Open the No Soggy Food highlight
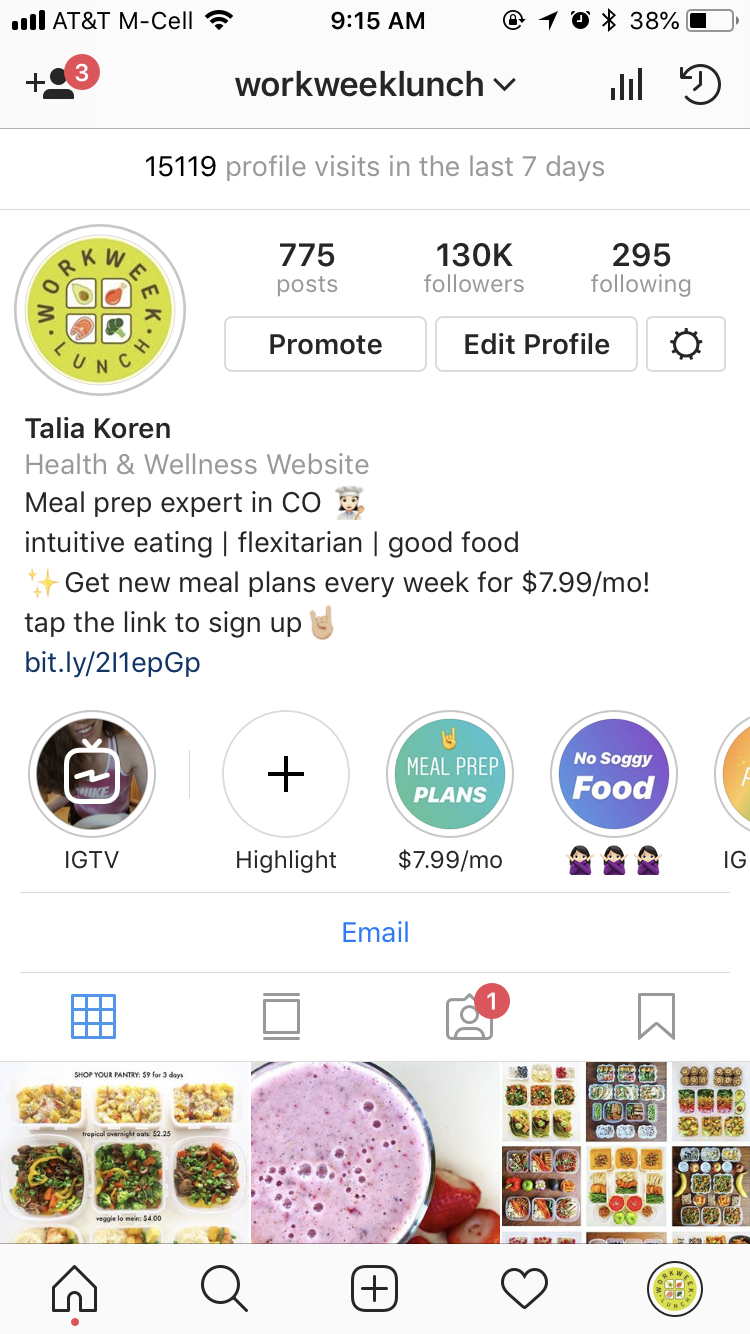 [x=613, y=774]
